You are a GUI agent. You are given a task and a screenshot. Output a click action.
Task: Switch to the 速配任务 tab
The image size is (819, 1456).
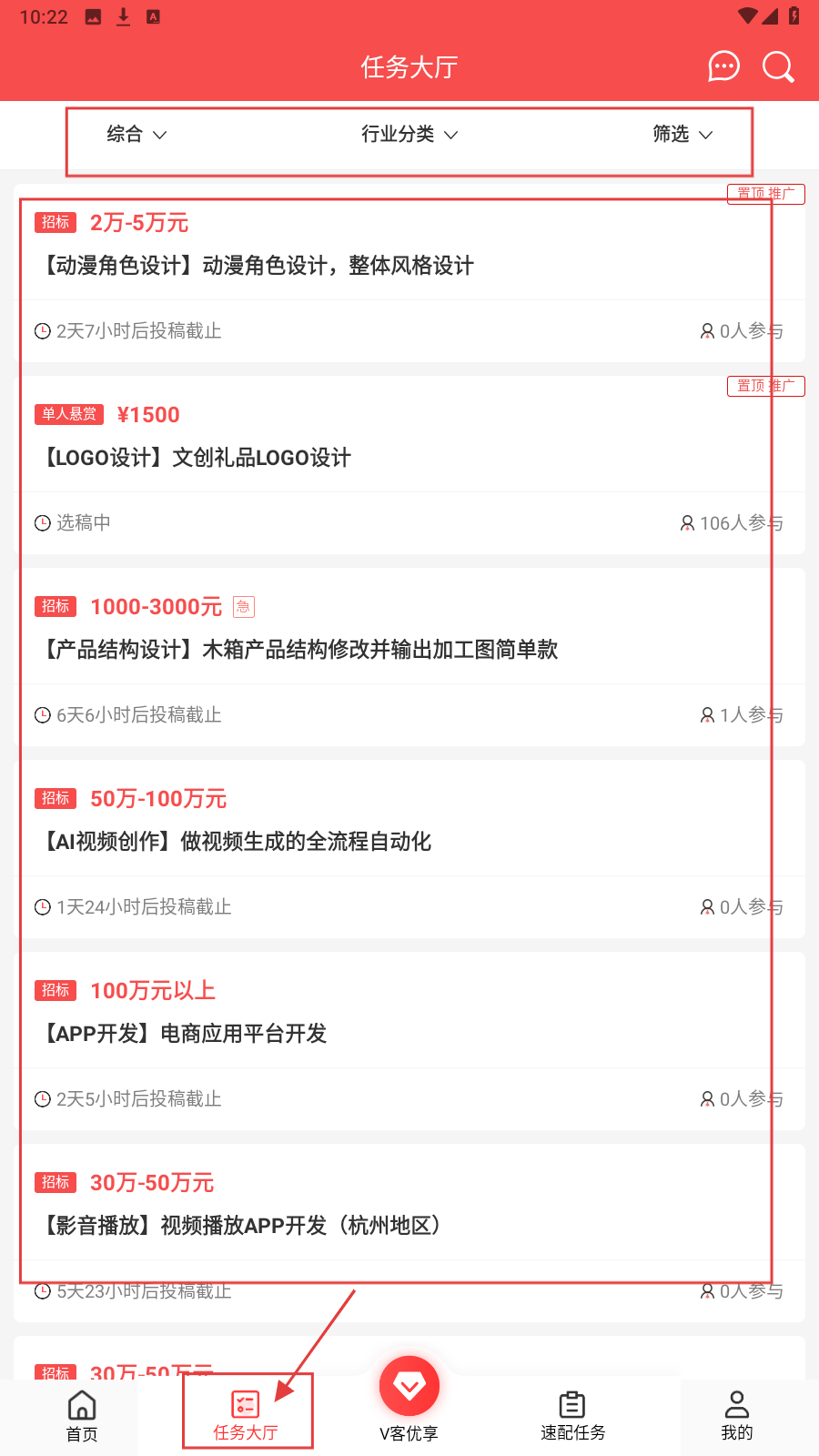pyautogui.click(x=572, y=1416)
